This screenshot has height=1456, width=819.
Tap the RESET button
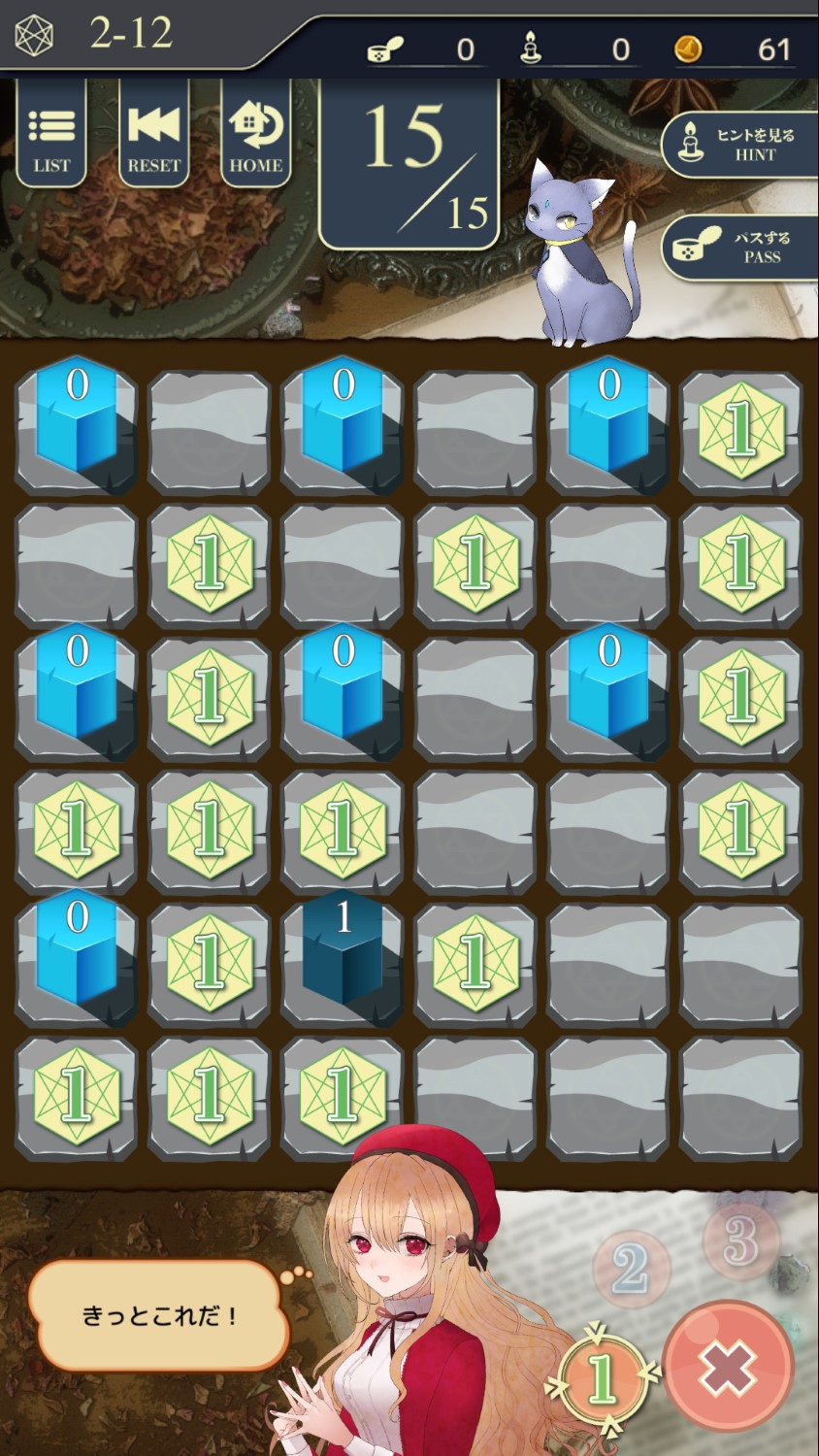(x=154, y=134)
